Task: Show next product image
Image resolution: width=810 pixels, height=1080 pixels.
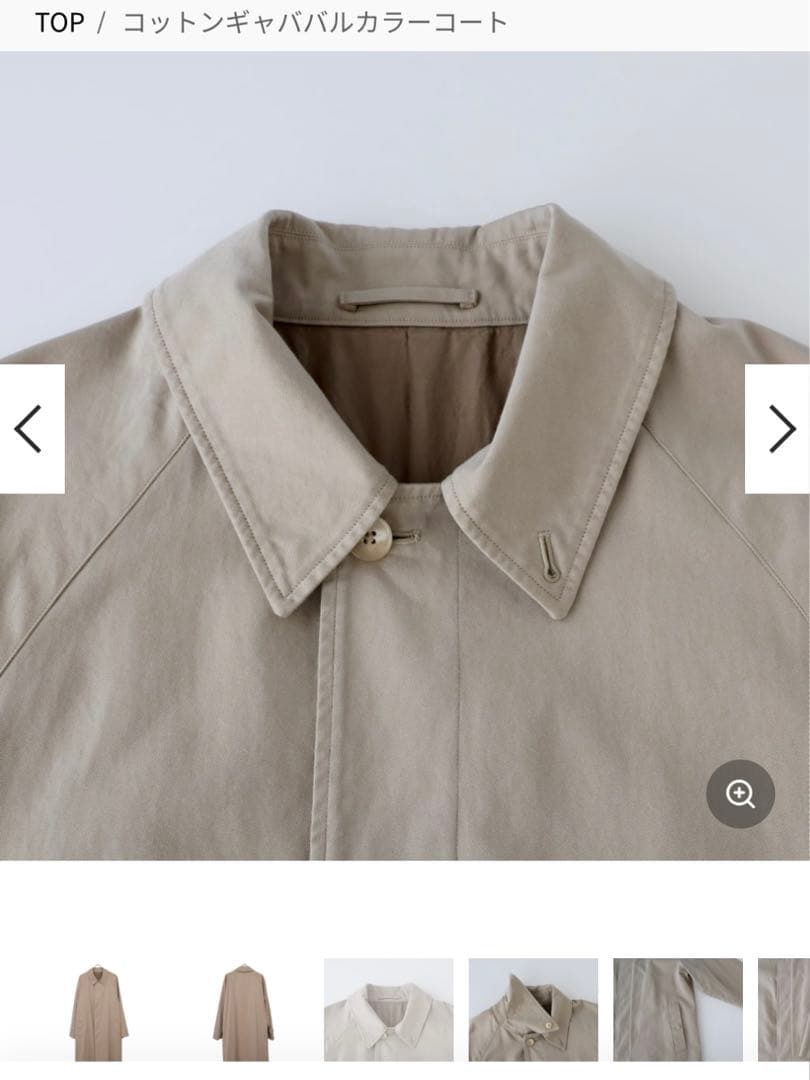Action: coord(778,429)
